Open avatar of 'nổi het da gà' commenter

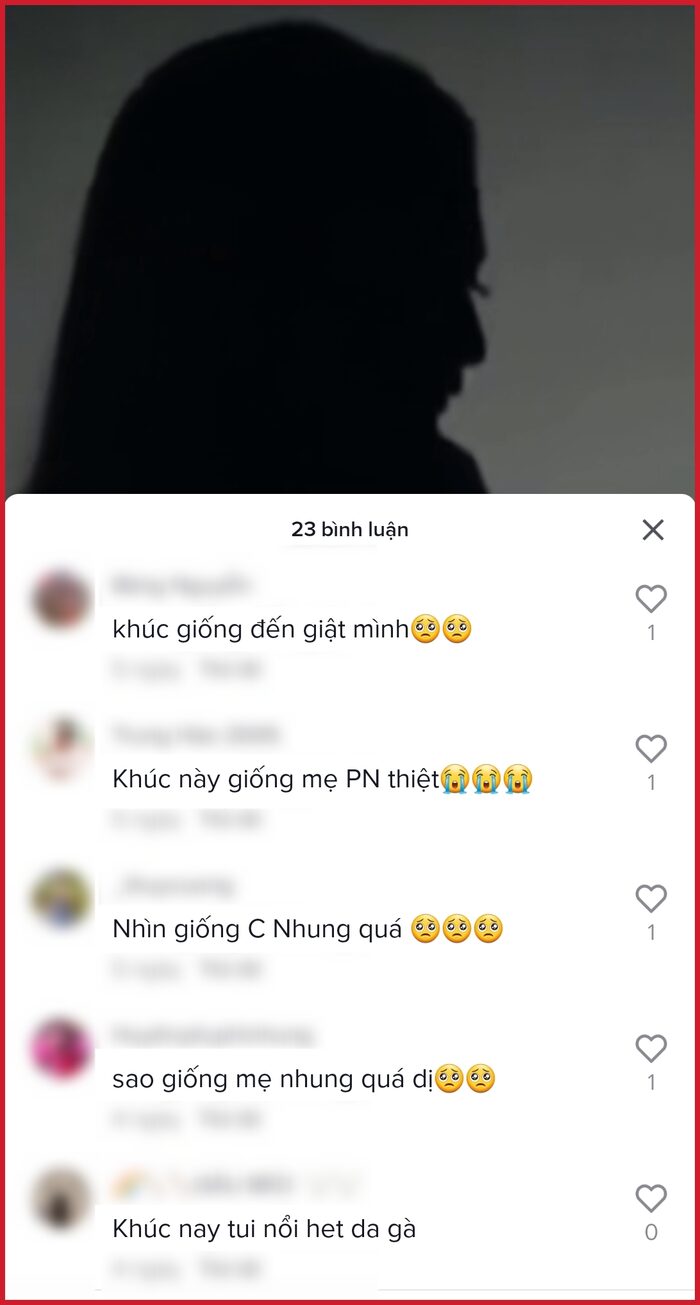click(61, 1197)
